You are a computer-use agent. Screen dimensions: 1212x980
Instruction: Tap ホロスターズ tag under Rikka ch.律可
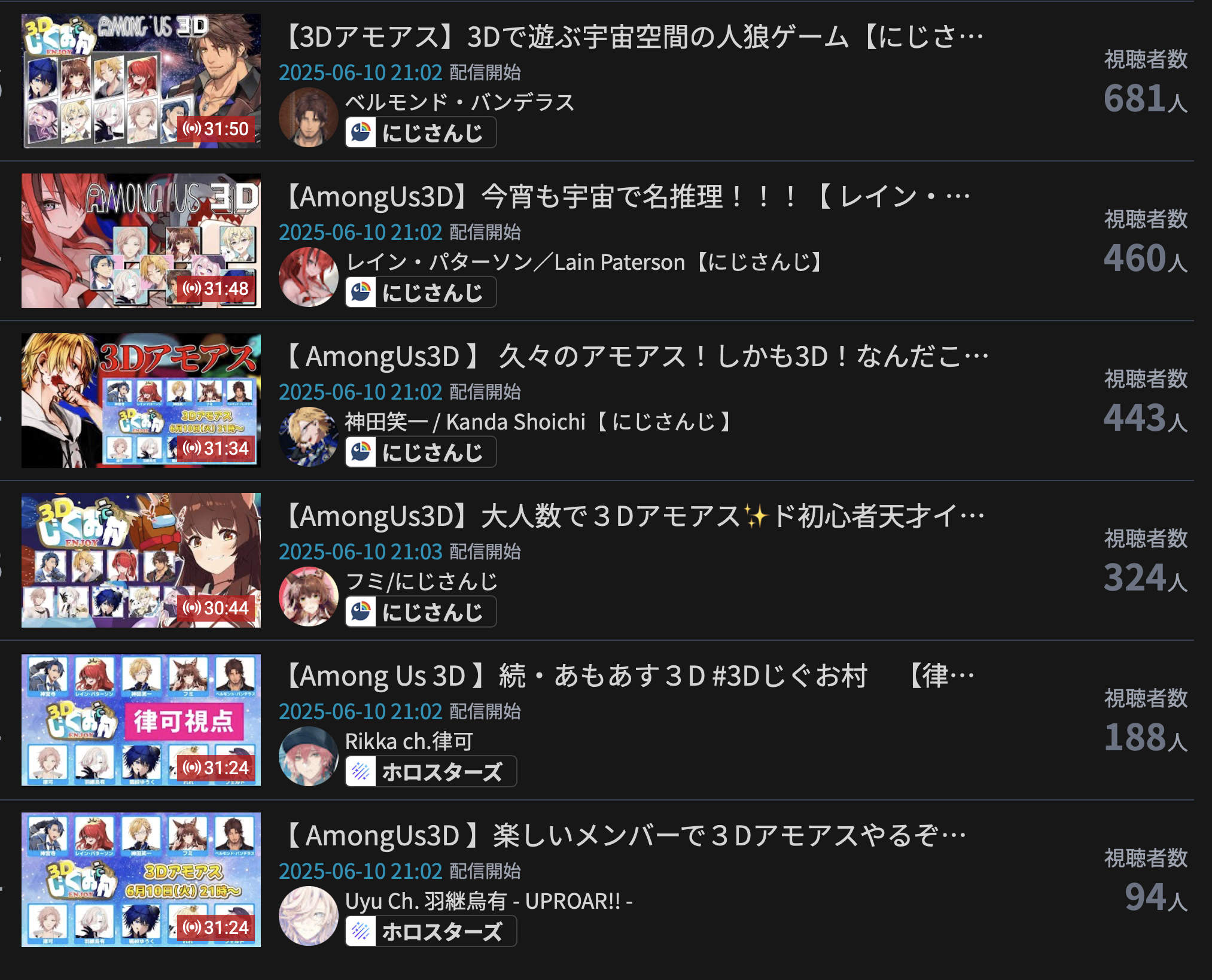[431, 772]
